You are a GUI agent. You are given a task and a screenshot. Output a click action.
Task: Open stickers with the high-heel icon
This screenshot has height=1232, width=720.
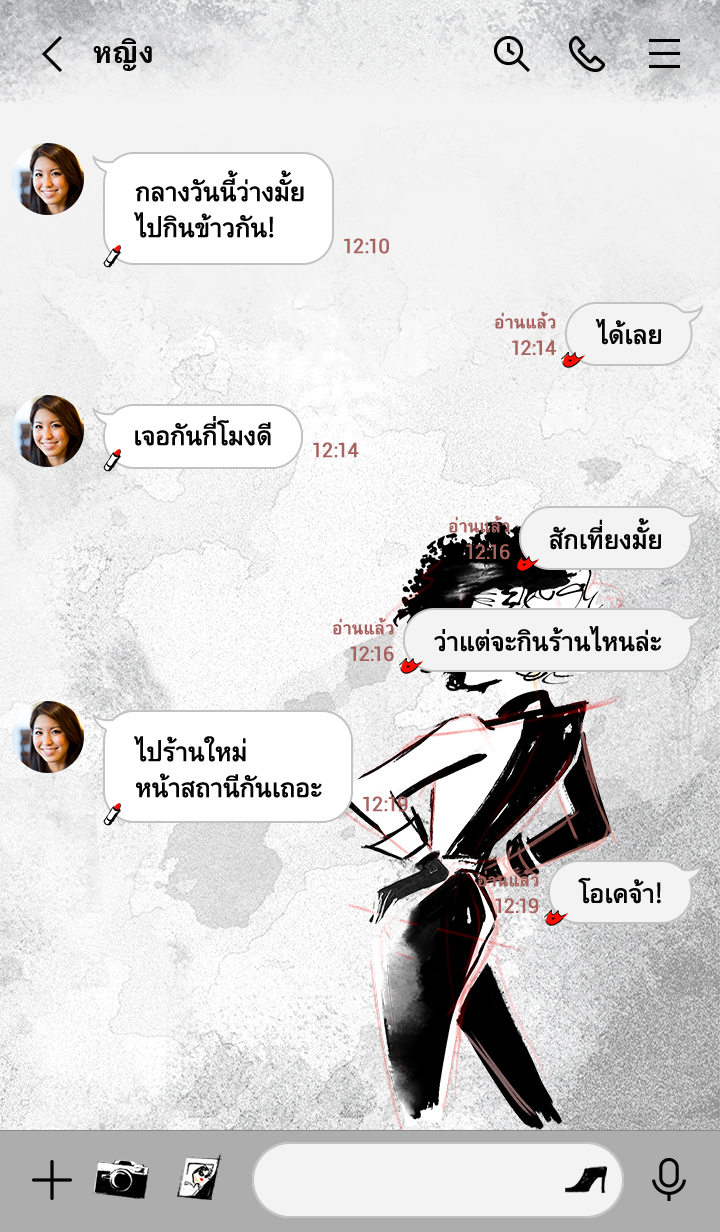[x=586, y=1180]
